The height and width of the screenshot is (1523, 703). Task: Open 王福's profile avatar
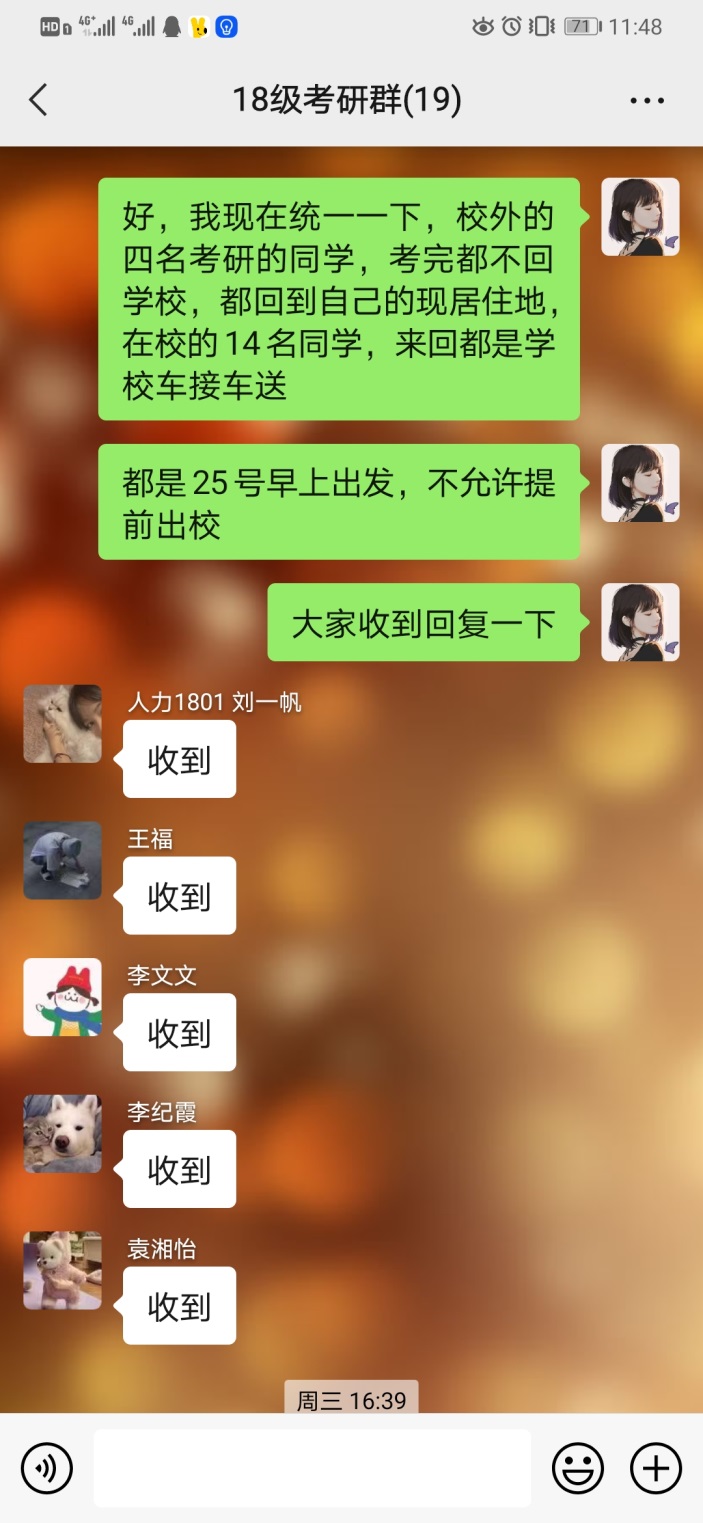pyautogui.click(x=63, y=860)
